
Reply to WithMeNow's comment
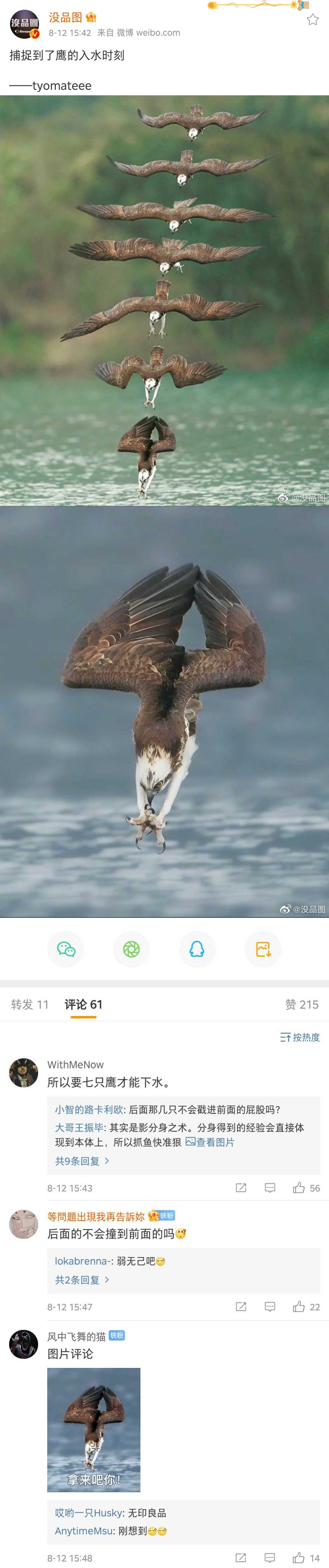270,1188
